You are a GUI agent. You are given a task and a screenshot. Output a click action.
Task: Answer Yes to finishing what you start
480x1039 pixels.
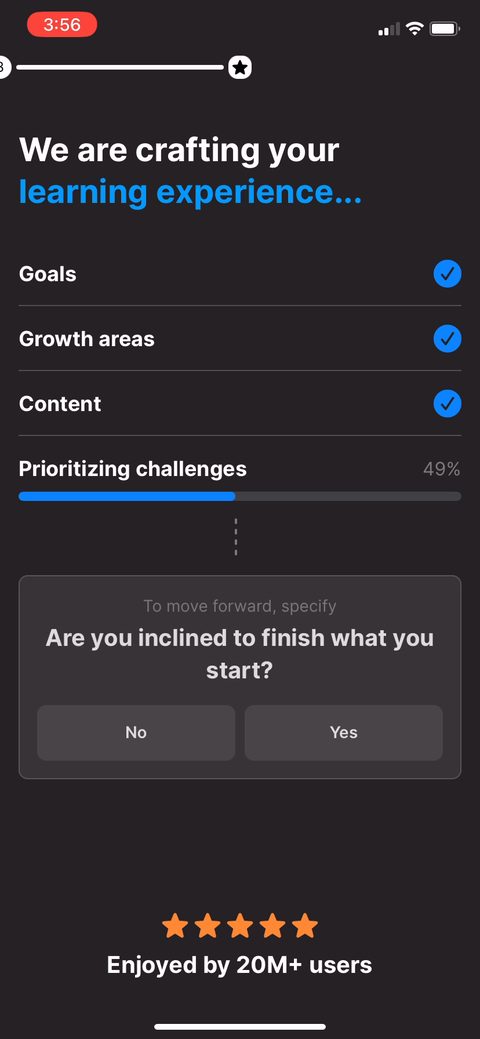[343, 732]
